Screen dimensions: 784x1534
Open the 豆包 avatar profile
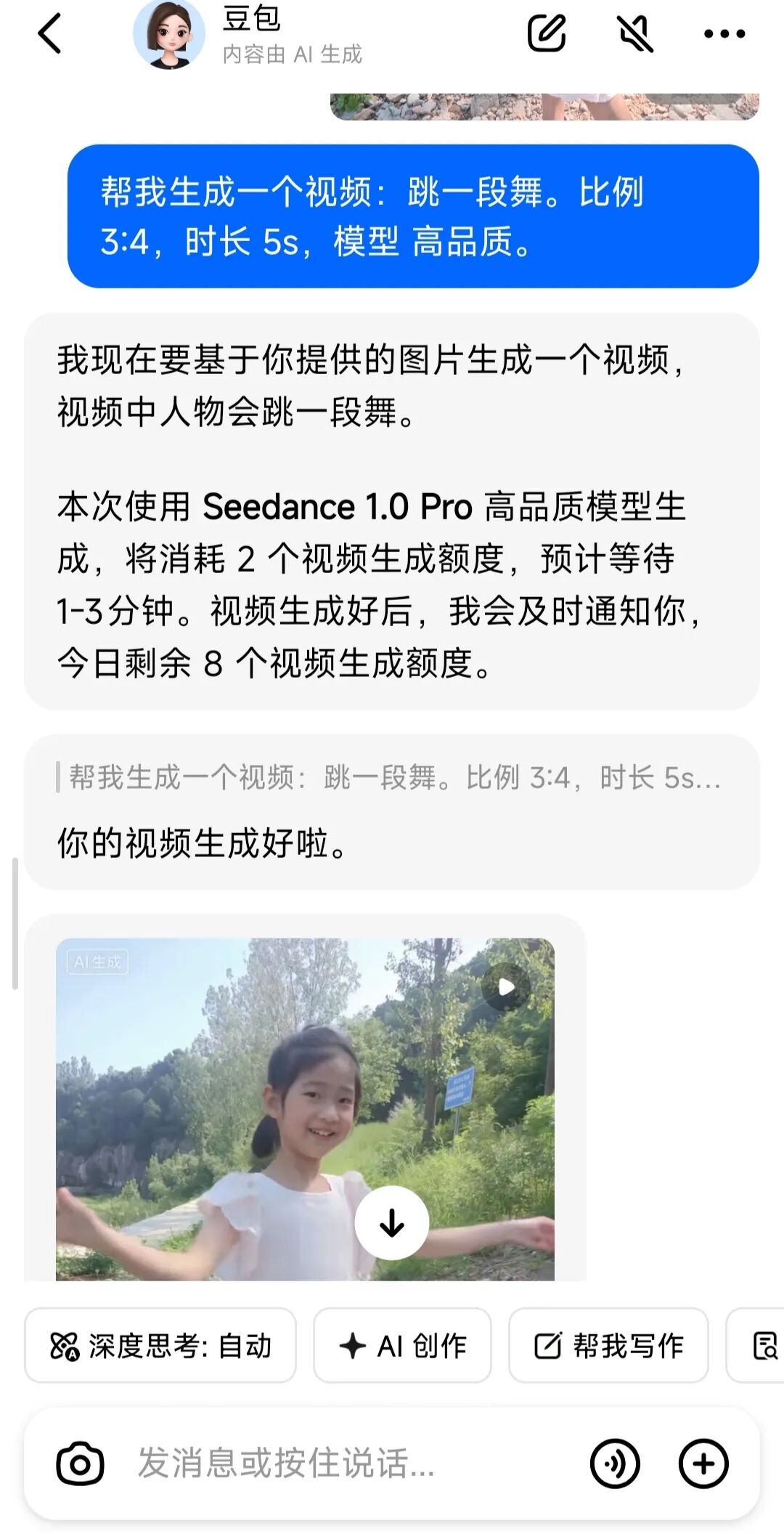point(169,34)
